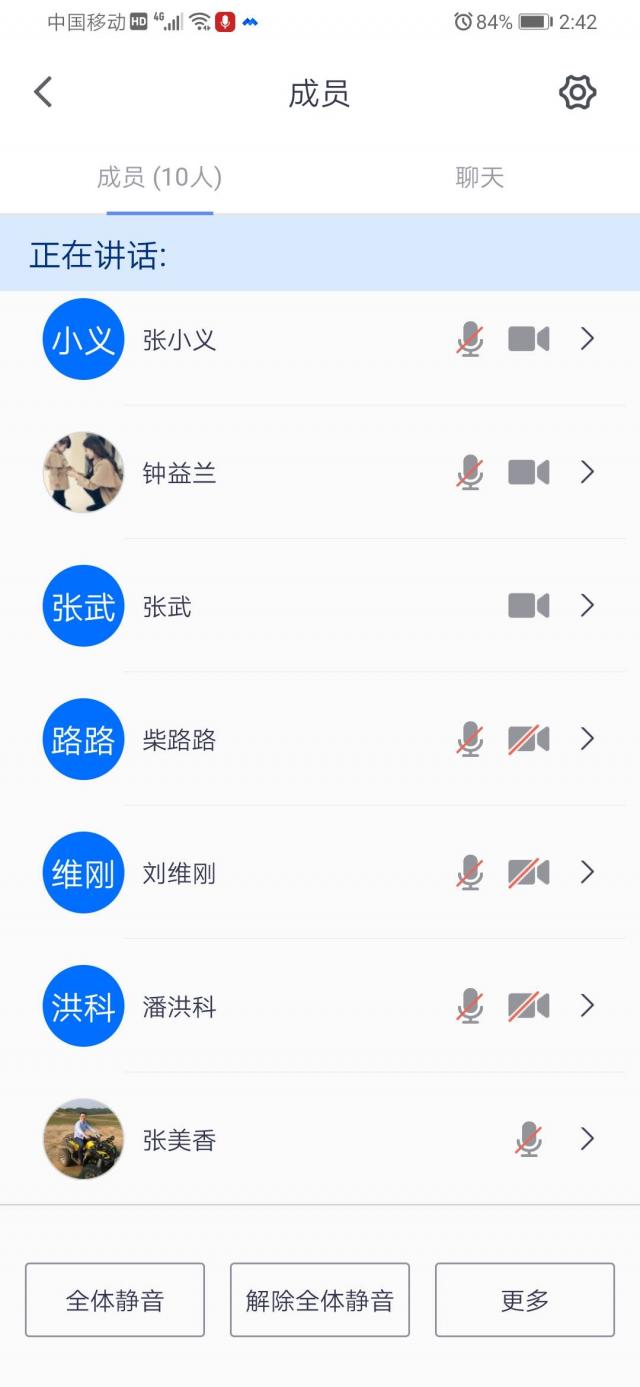
Task: Turn on the camera for 柴路路
Action: click(529, 740)
